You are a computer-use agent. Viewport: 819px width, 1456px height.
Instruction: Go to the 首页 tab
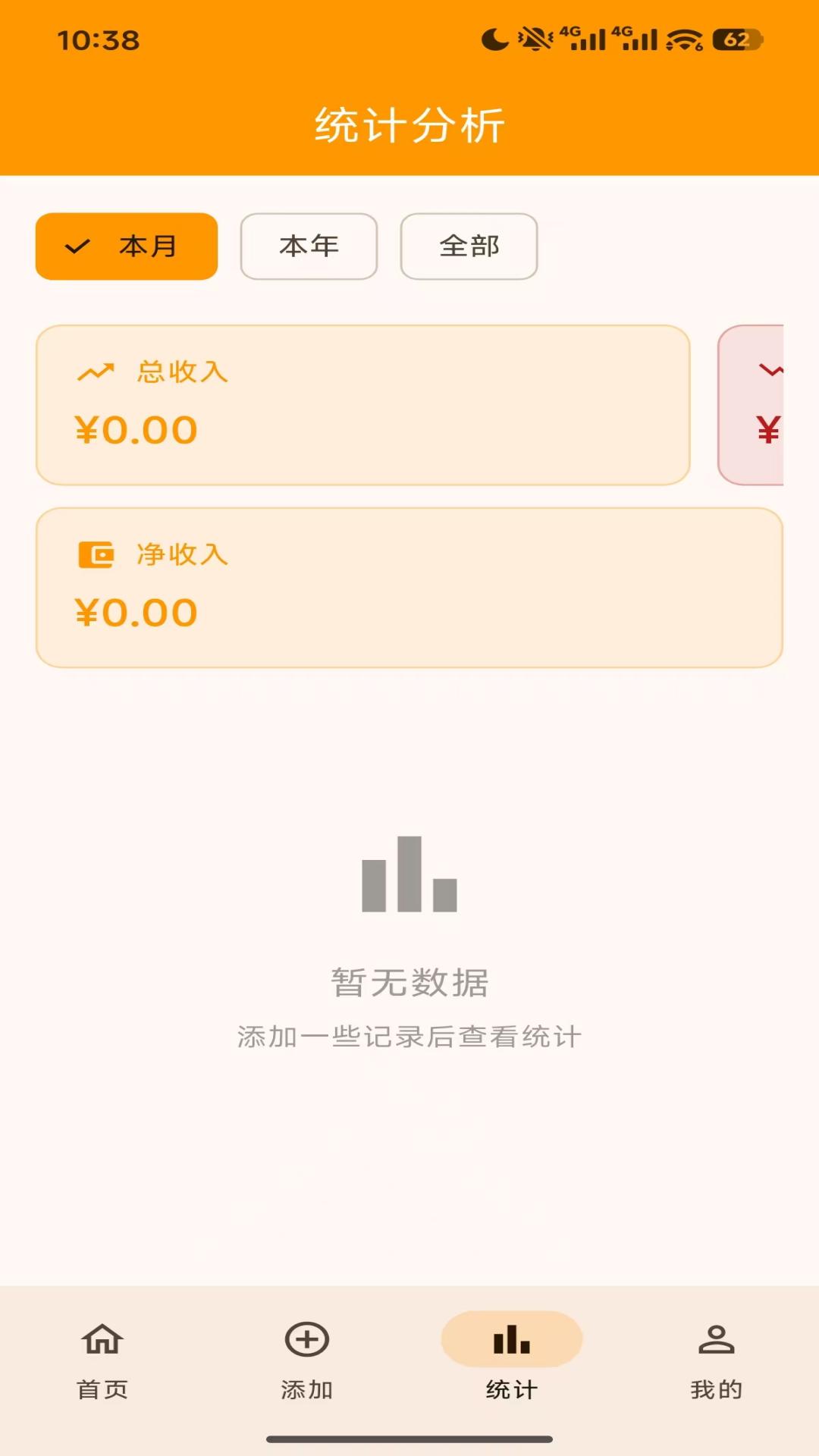[102, 1361]
